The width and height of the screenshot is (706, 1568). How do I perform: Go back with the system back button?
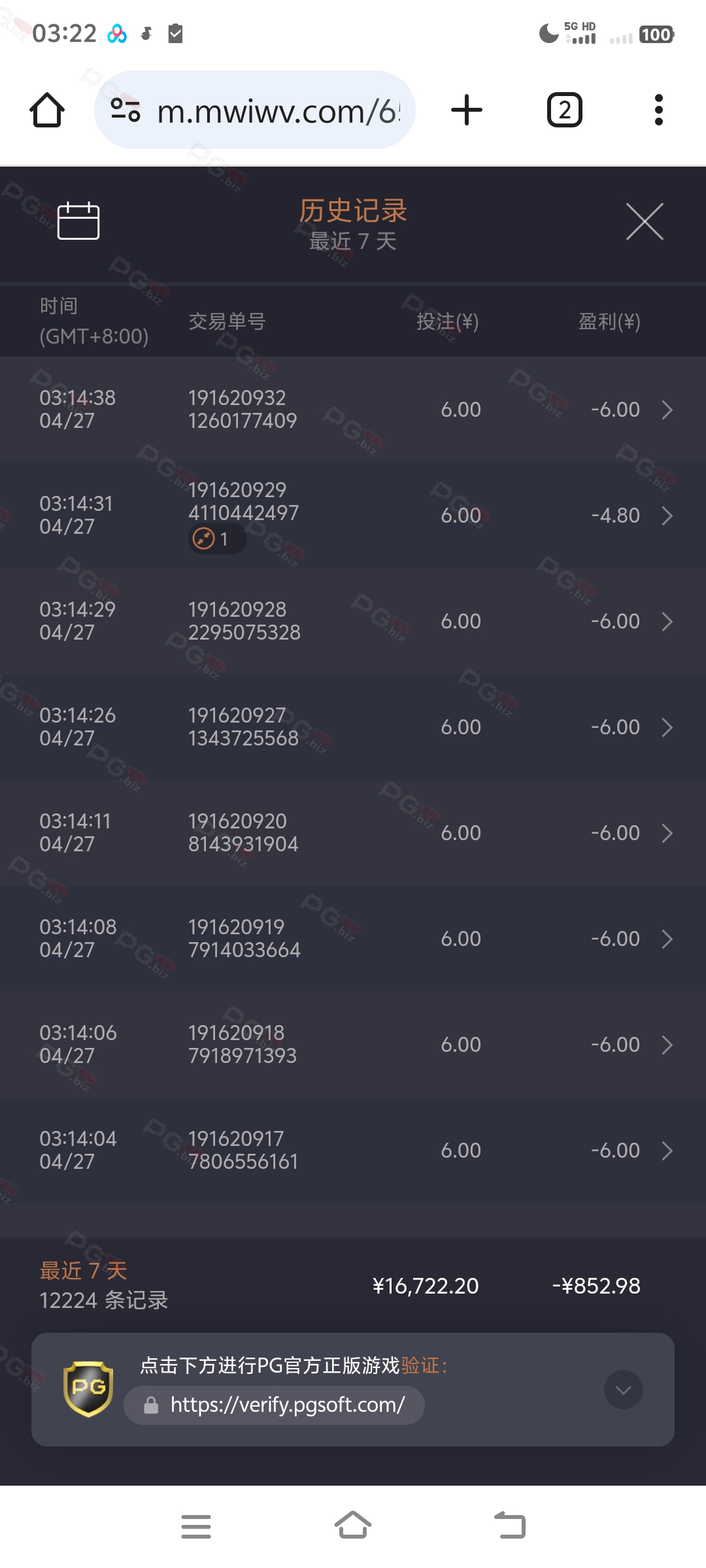[510, 1526]
